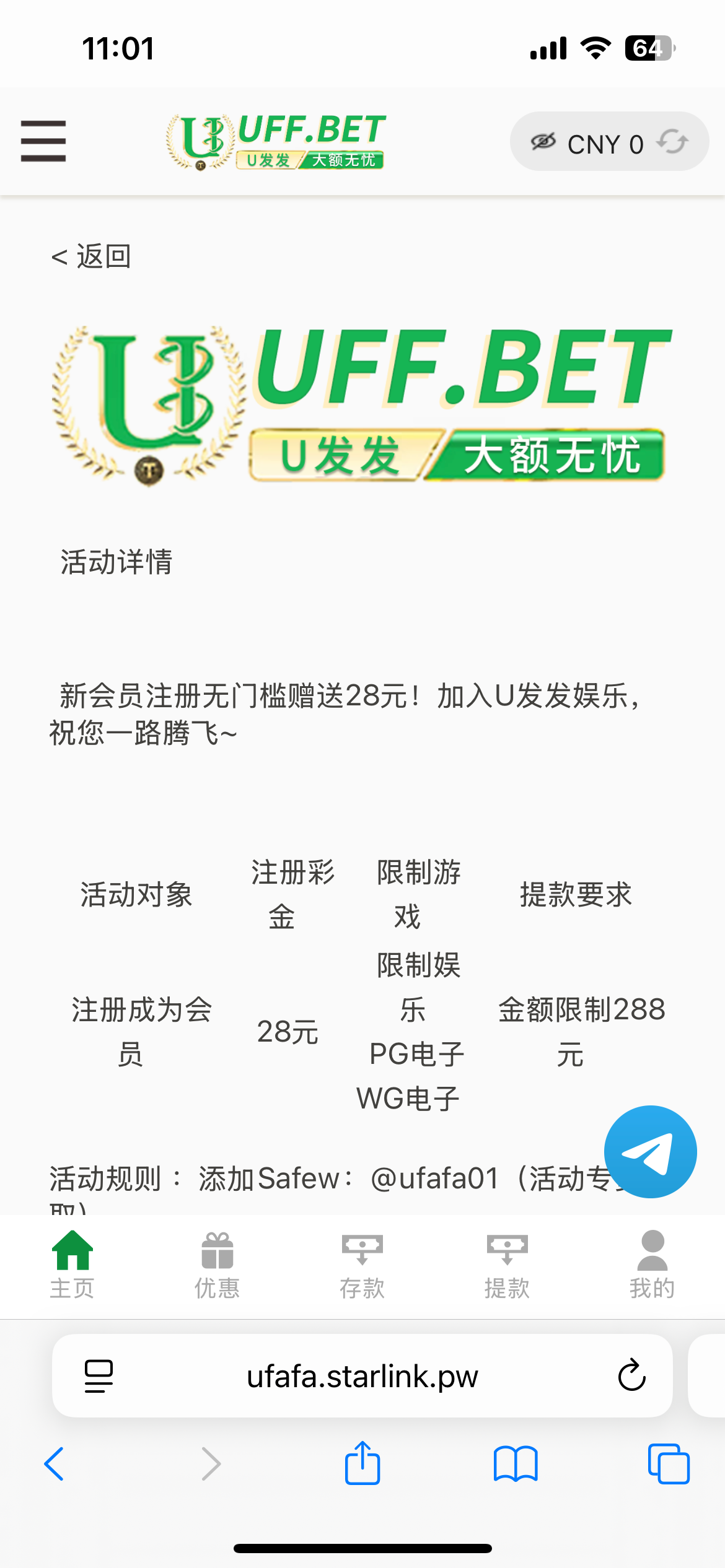Reload the page in Safari
725x1568 pixels.
tap(631, 1376)
